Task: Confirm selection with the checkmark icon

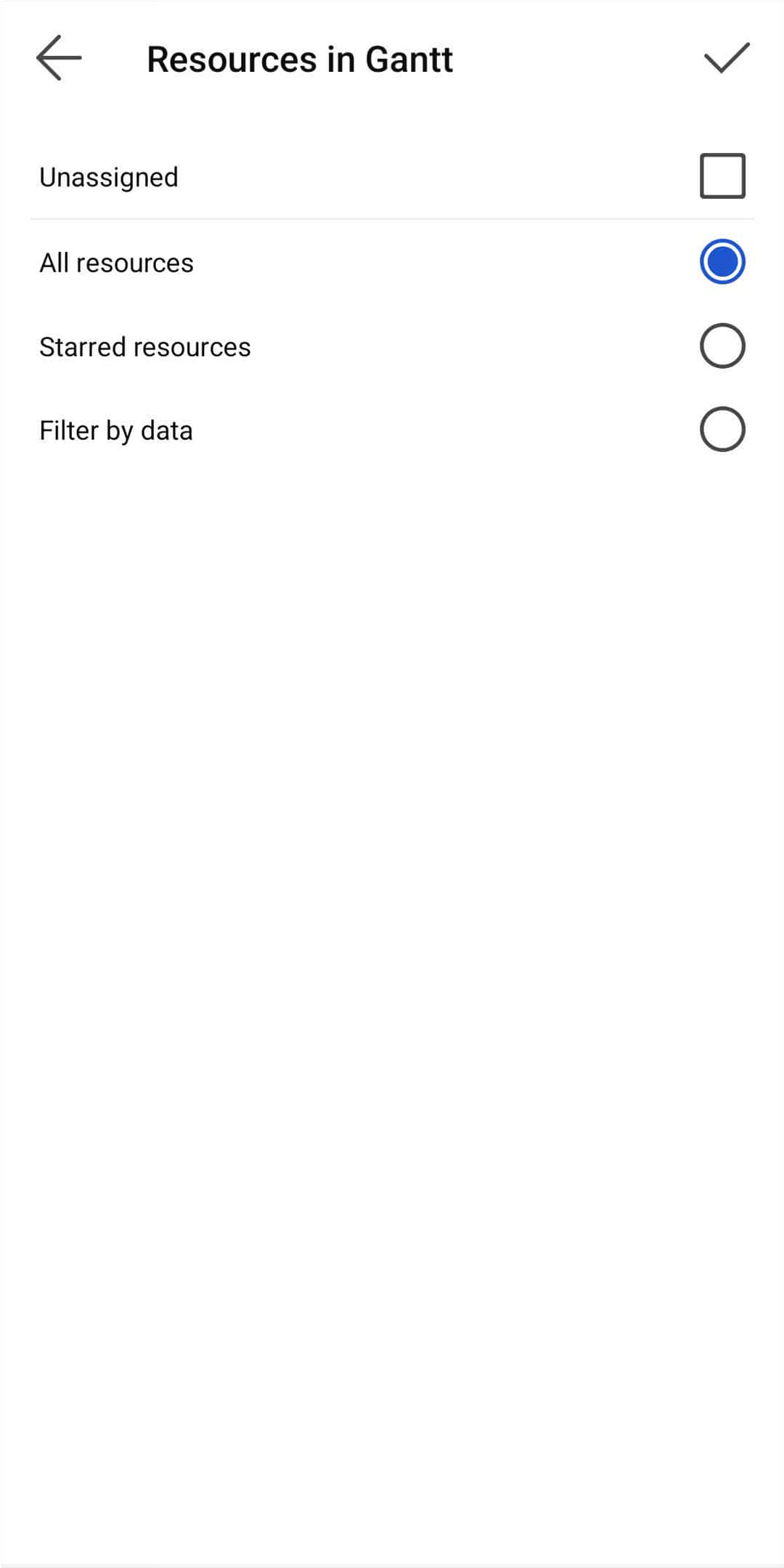Action: click(x=726, y=58)
